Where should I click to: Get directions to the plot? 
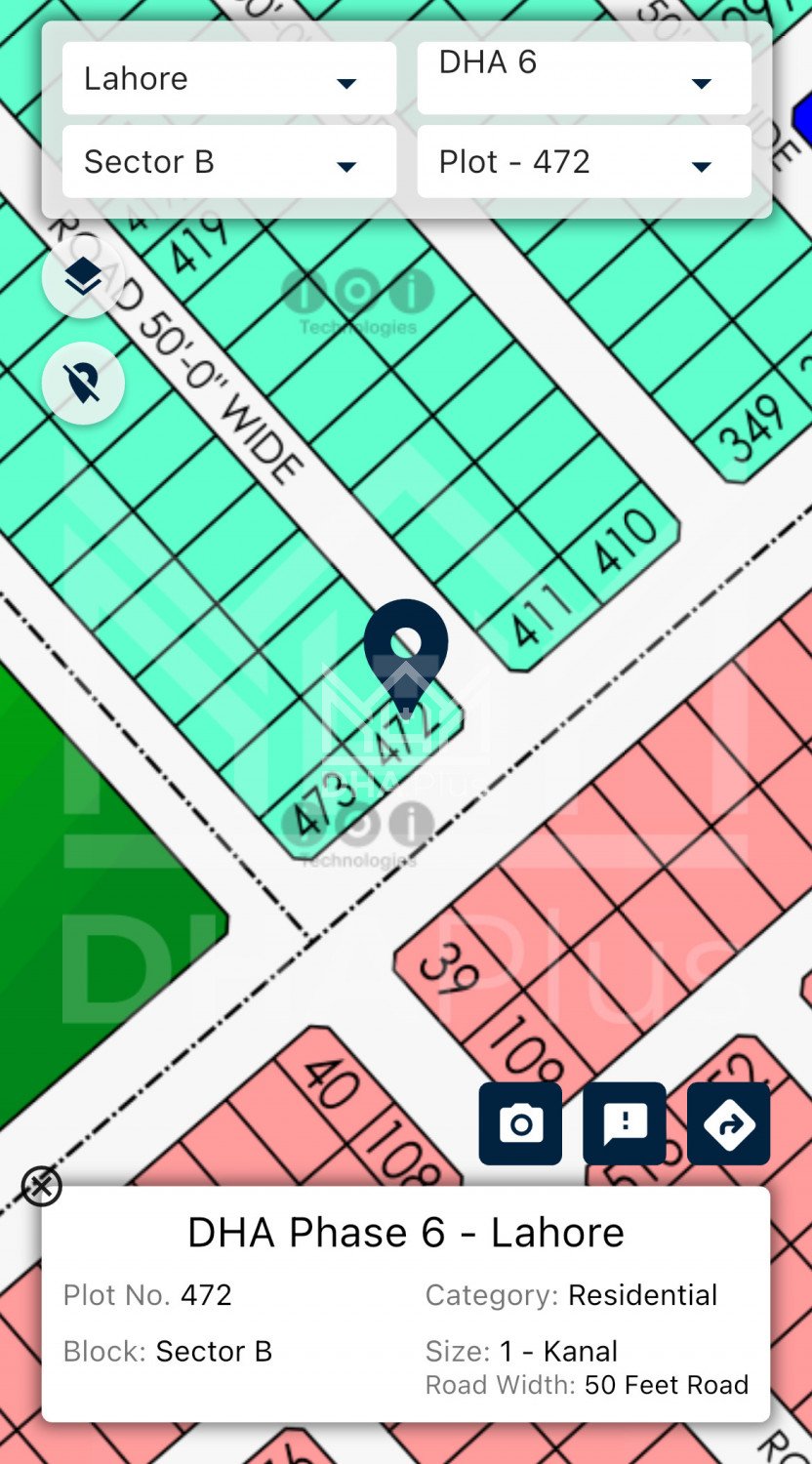click(x=728, y=1123)
